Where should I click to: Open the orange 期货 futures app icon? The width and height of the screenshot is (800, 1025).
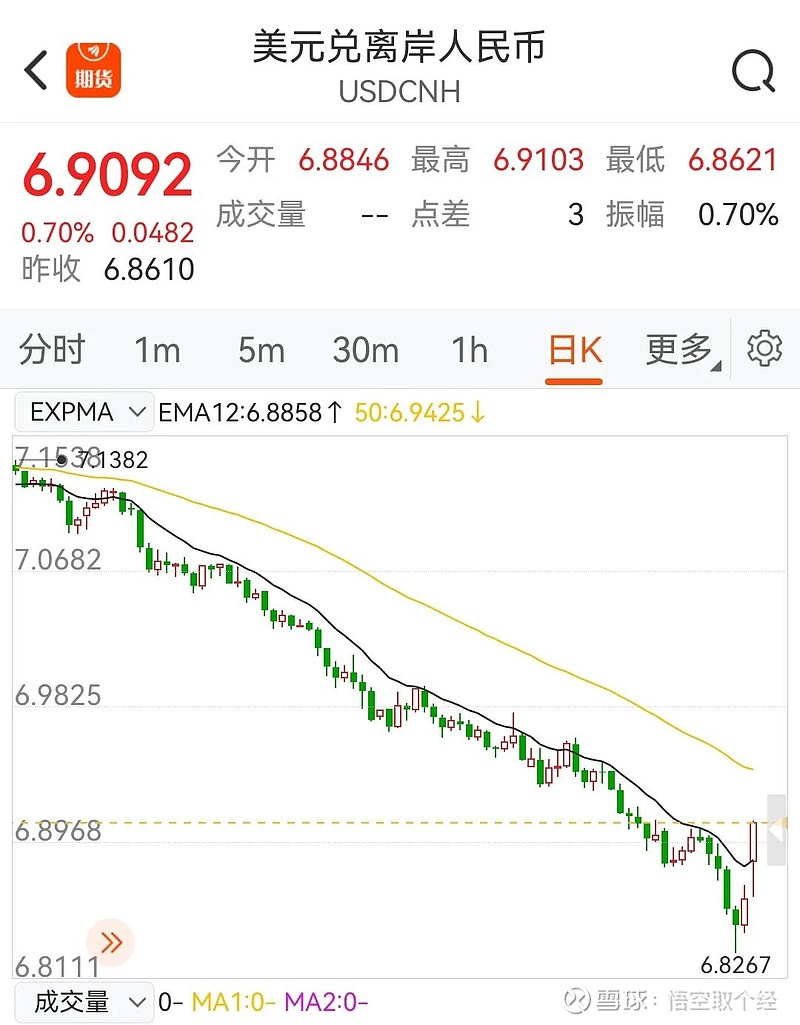92,68
